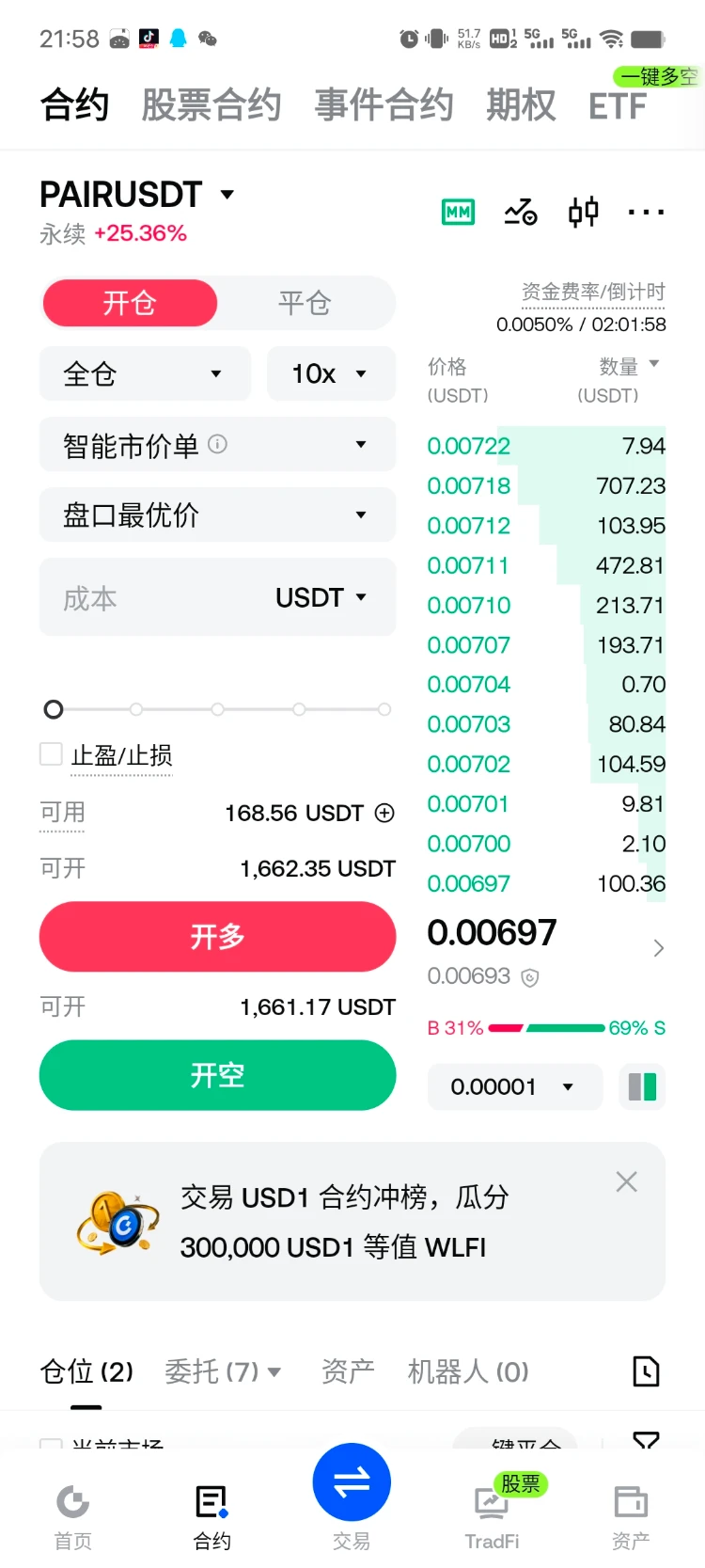Switch to the 股票合约 tab

coord(211,104)
